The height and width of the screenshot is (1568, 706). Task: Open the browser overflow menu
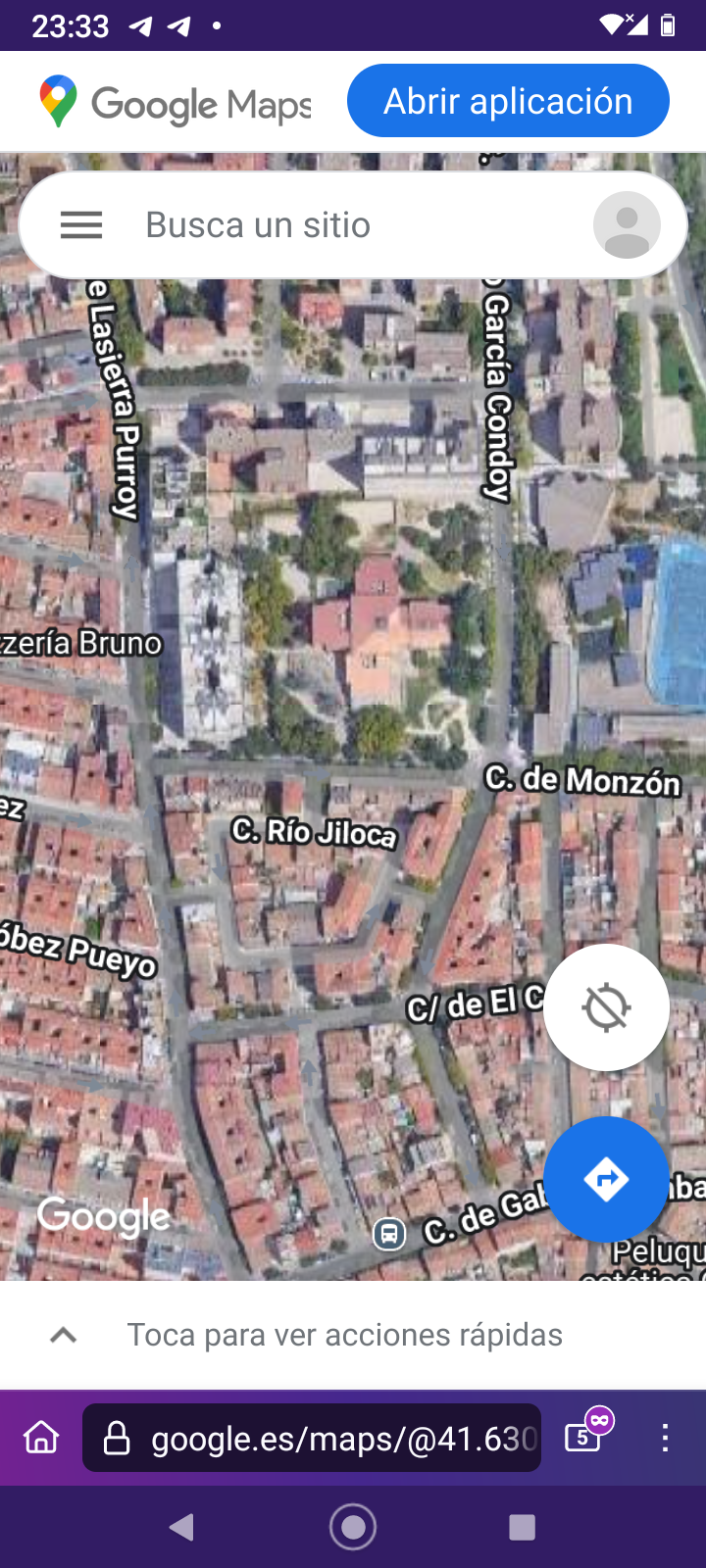click(665, 1438)
